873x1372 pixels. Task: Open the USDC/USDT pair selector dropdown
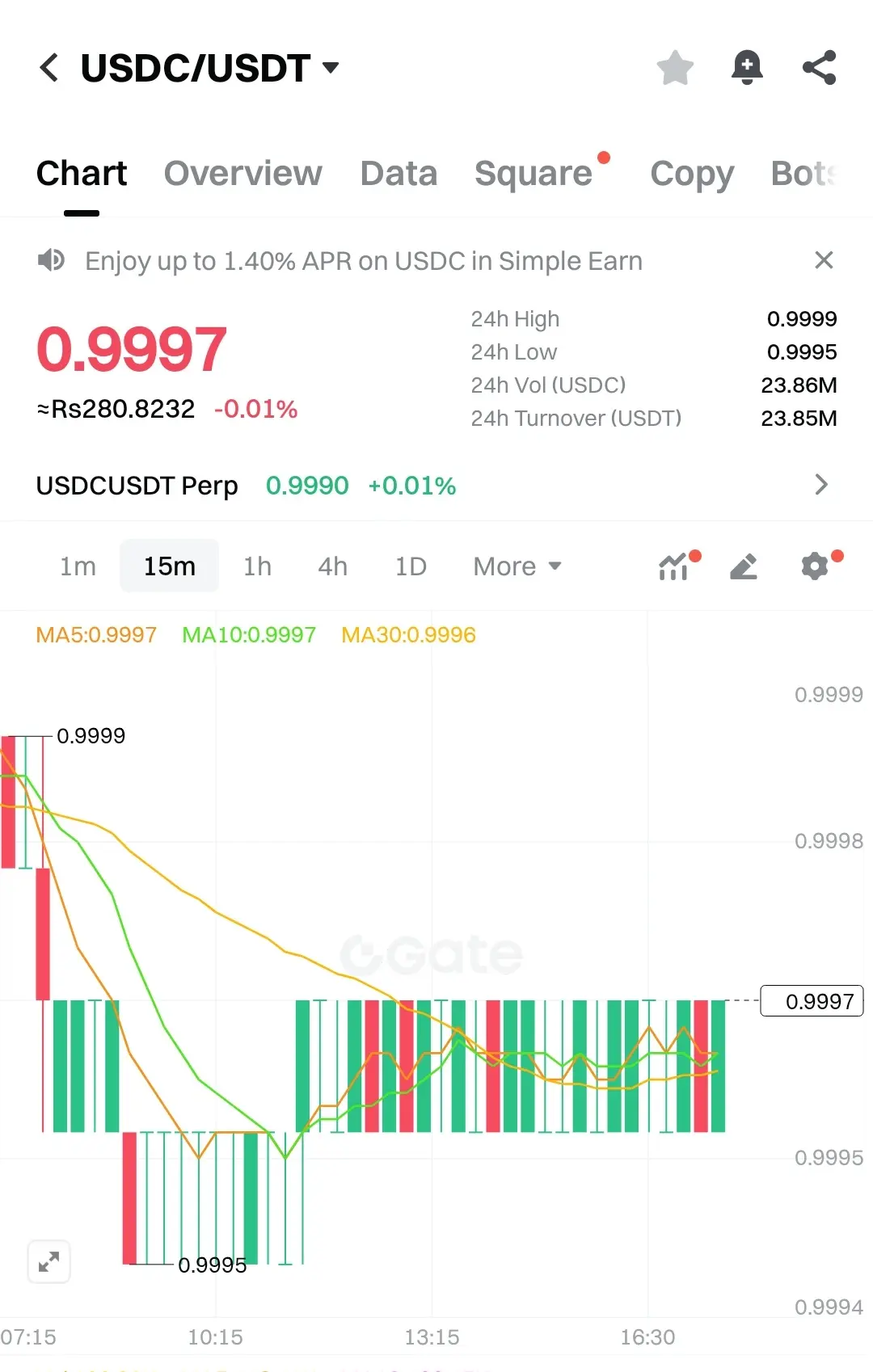tap(330, 68)
